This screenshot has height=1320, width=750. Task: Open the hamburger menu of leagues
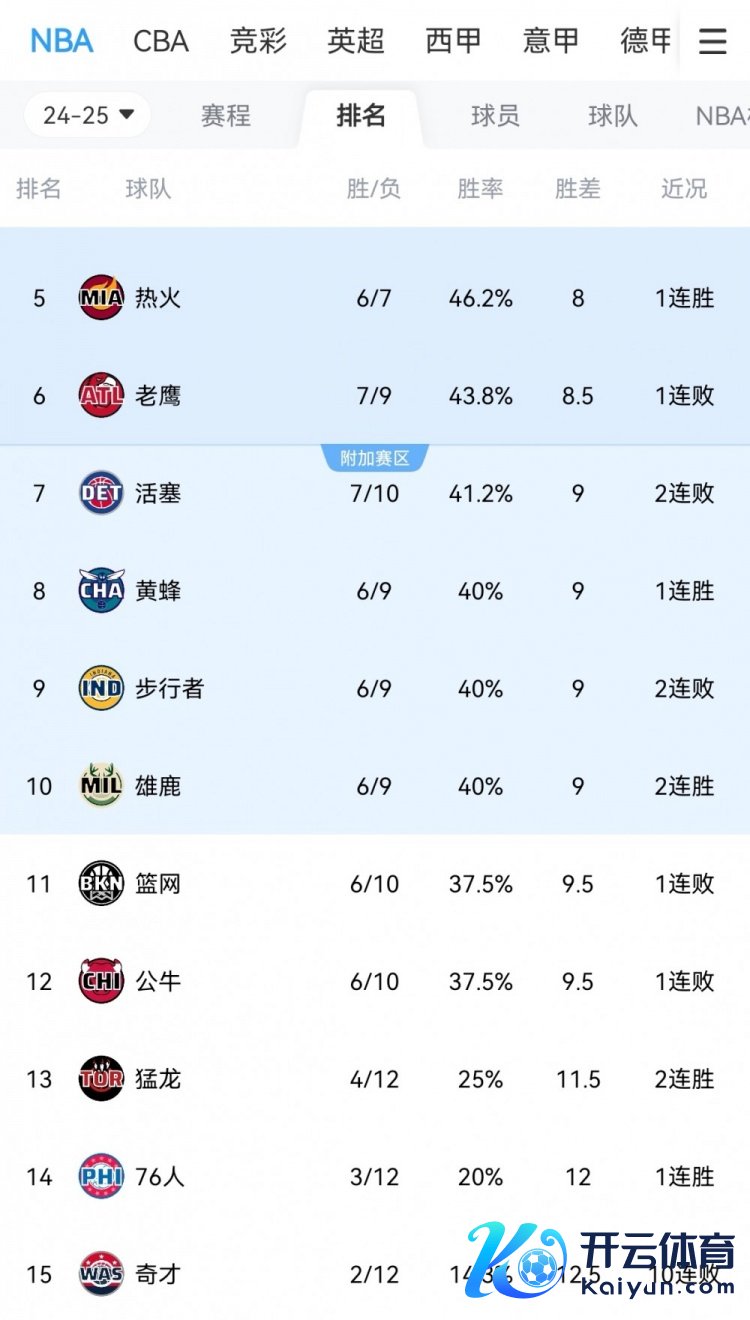[x=712, y=41]
